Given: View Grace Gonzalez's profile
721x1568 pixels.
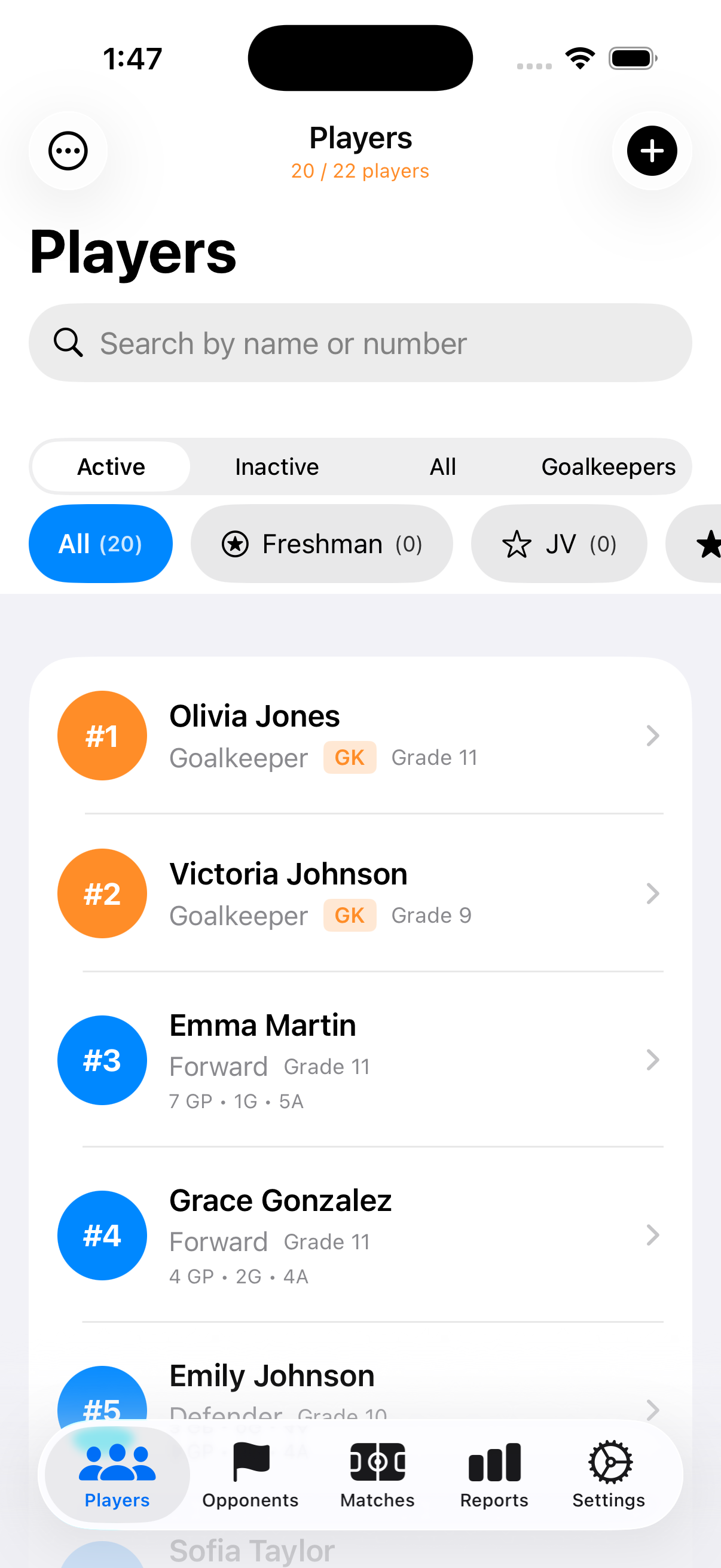Looking at the screenshot, I should 360,1235.
